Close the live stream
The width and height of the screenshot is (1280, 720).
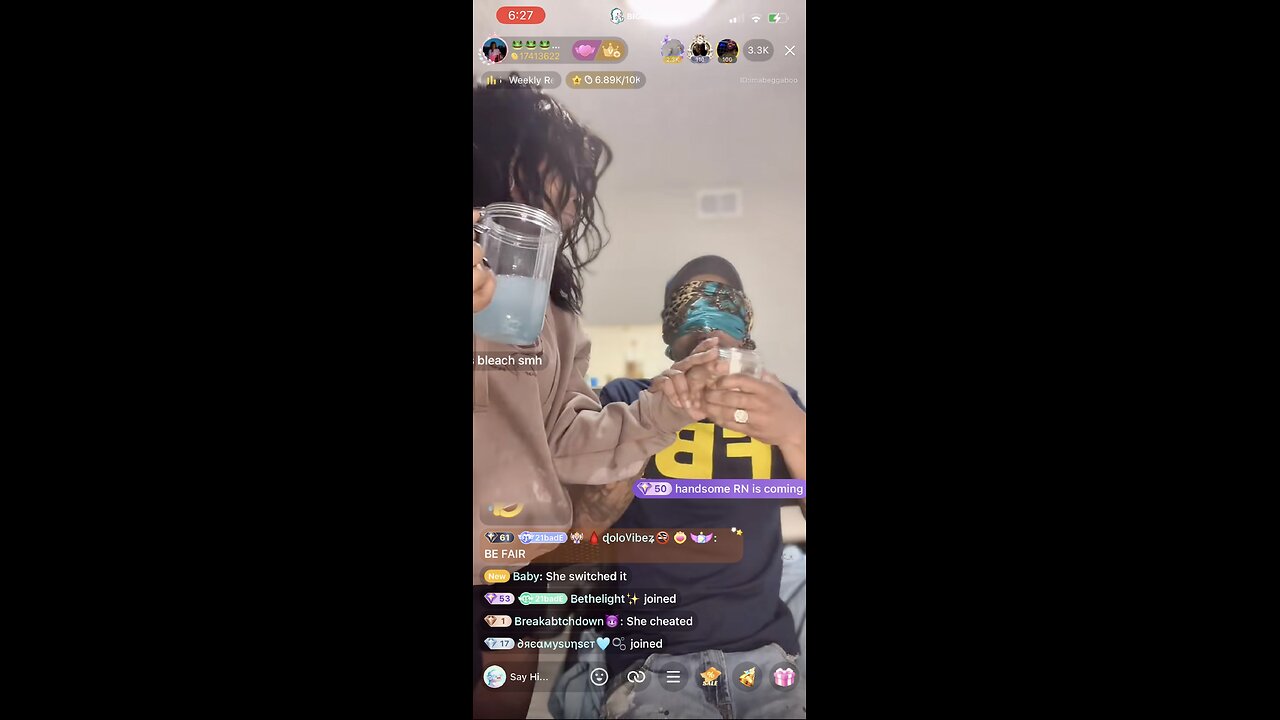tap(790, 50)
